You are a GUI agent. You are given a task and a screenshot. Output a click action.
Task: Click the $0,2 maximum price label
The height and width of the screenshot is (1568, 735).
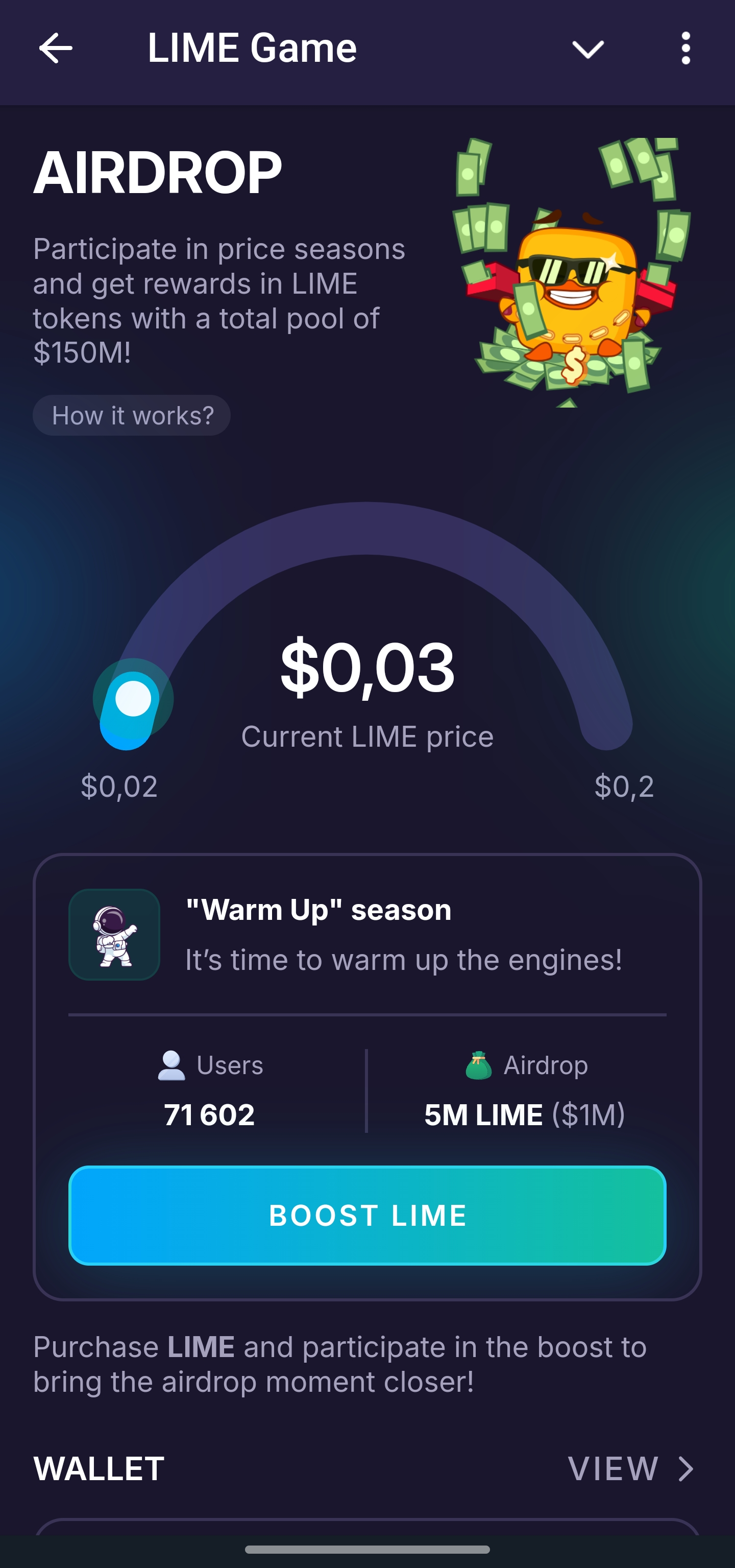[625, 787]
